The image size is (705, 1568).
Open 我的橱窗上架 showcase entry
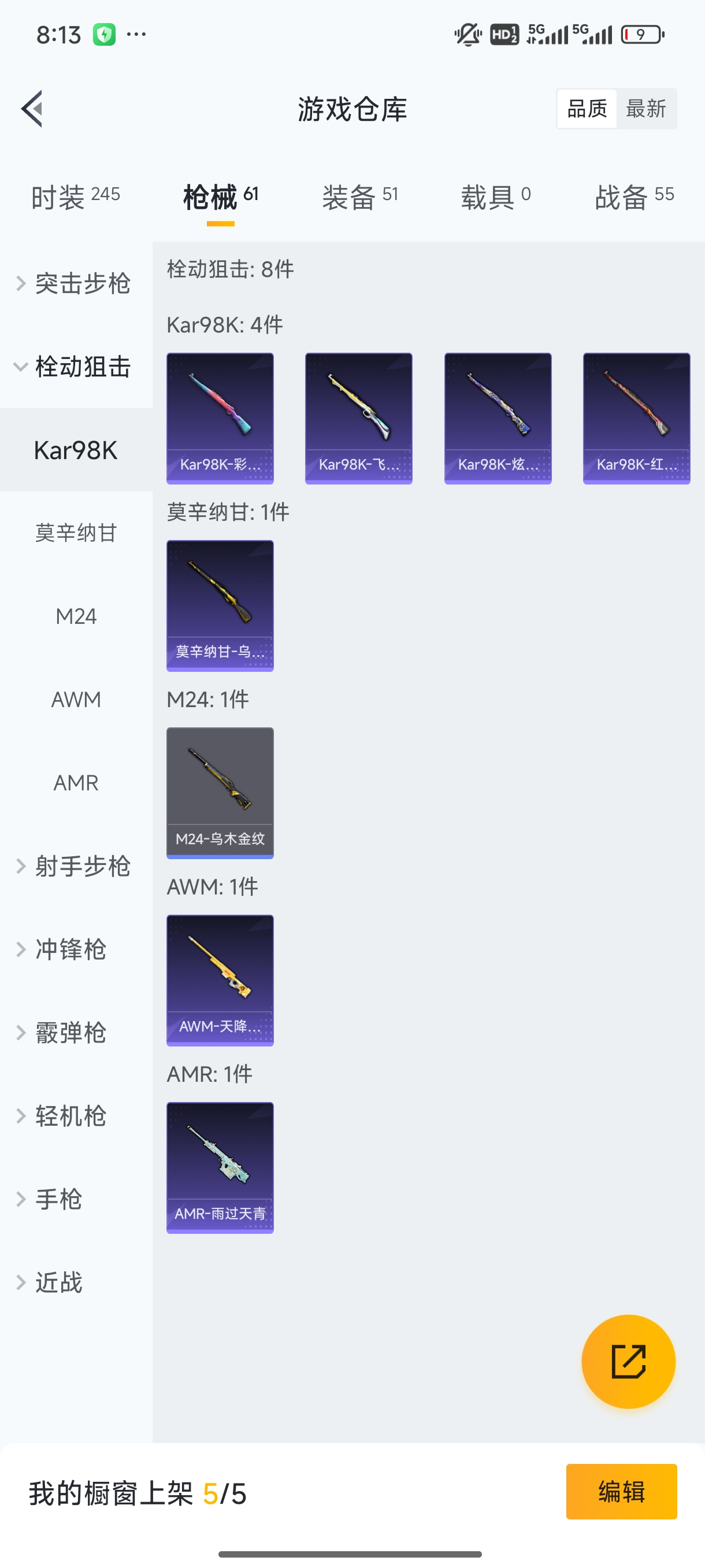[138, 1492]
